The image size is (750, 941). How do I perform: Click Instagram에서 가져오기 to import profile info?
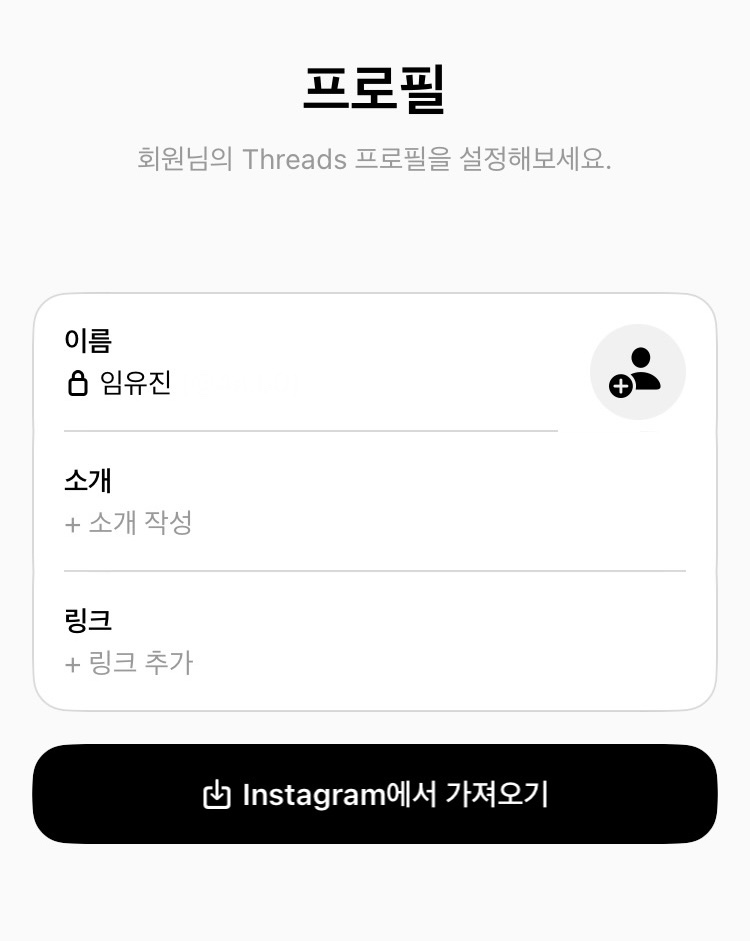[x=374, y=794]
